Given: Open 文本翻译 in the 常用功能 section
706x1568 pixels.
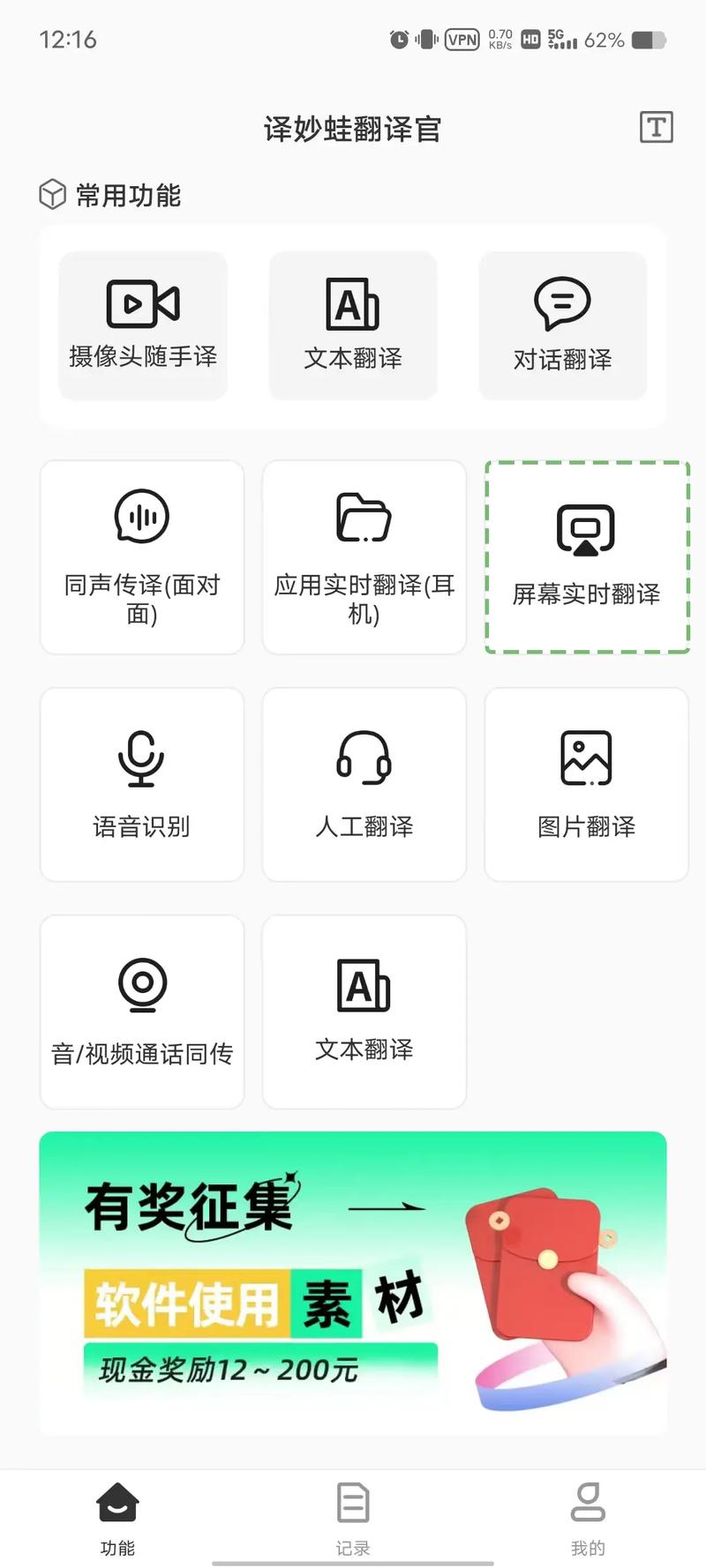Looking at the screenshot, I should point(353,325).
